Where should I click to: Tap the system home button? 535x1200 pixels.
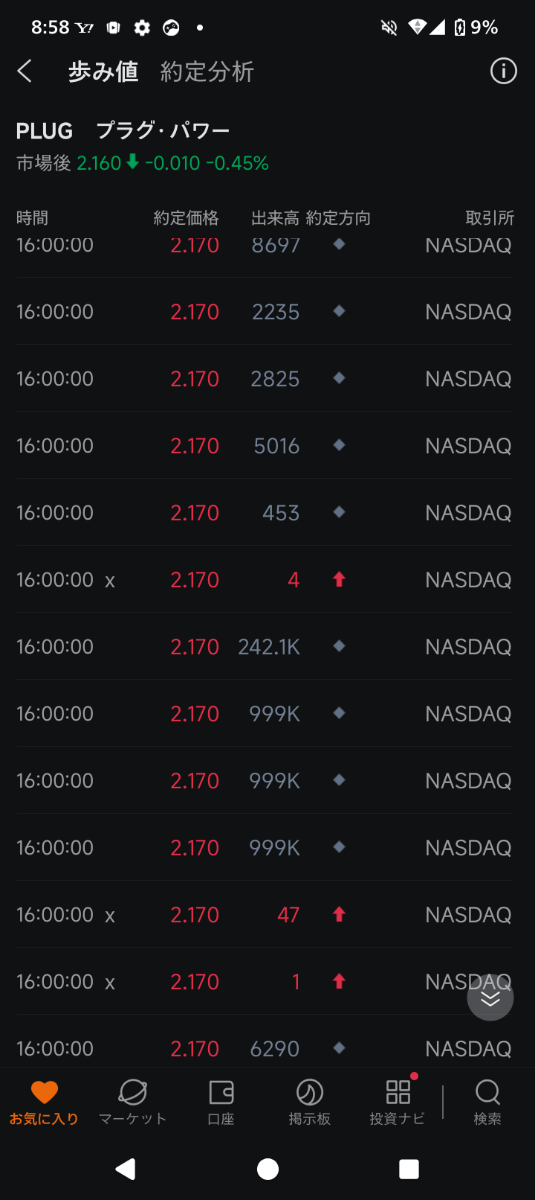click(268, 1169)
